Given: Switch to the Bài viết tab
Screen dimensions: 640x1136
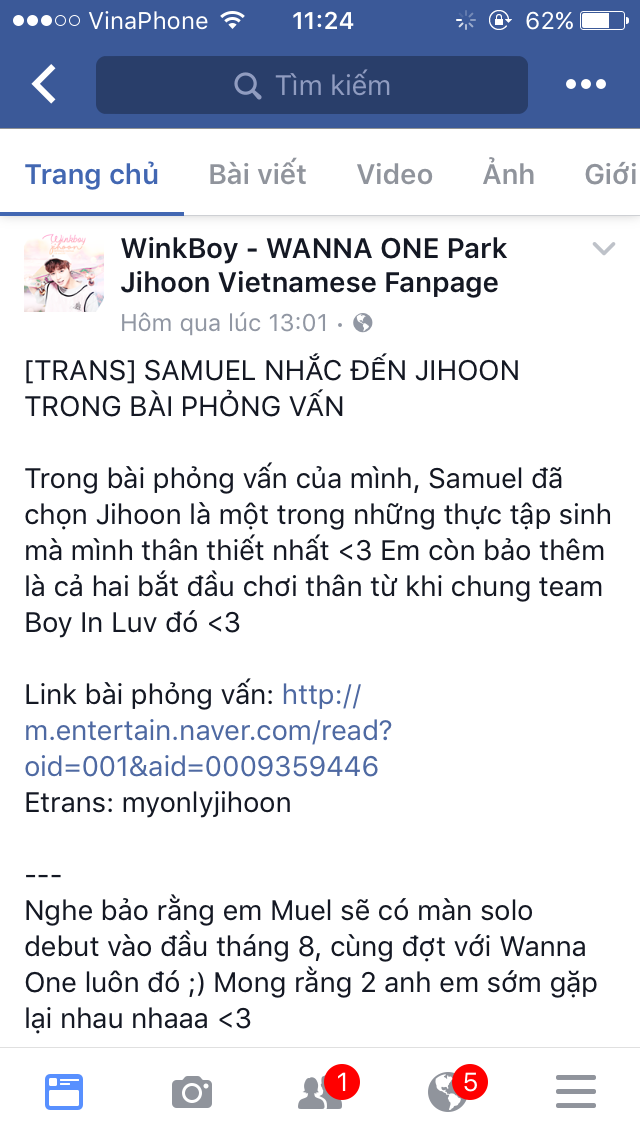Looking at the screenshot, I should (257, 174).
